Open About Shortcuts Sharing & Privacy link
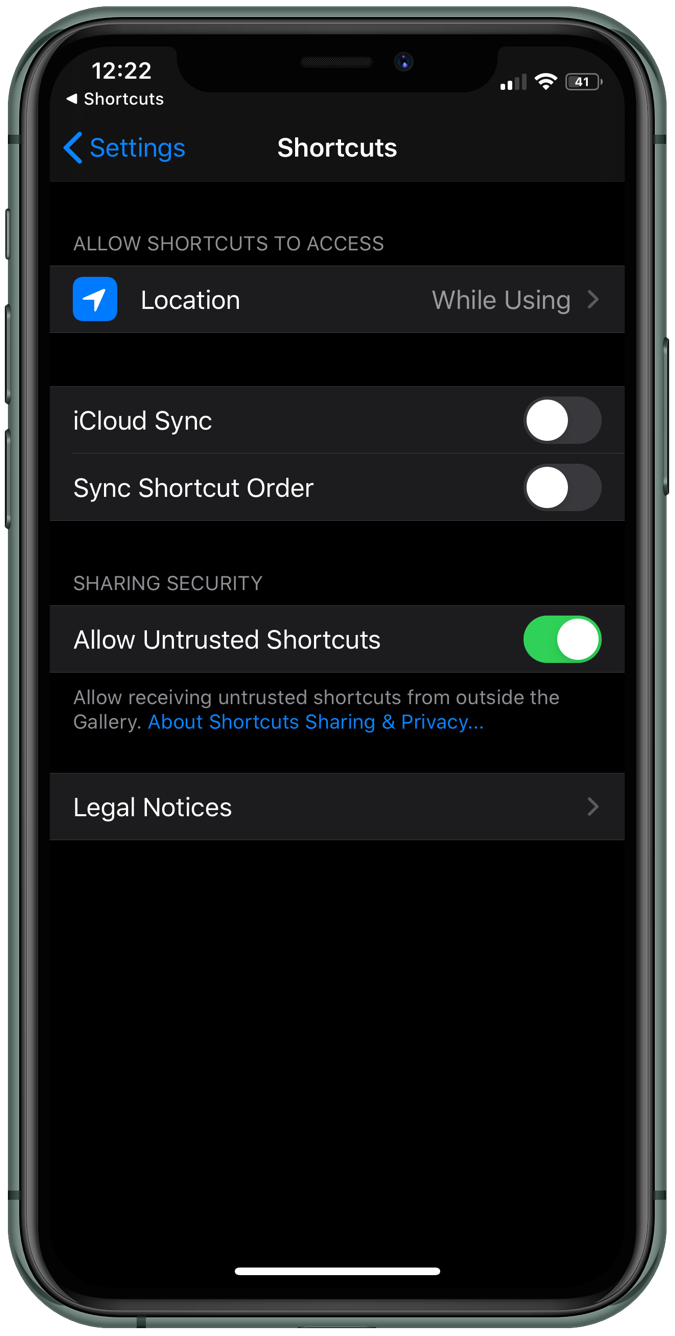Screen dimensions: 675x1336 pos(316,722)
